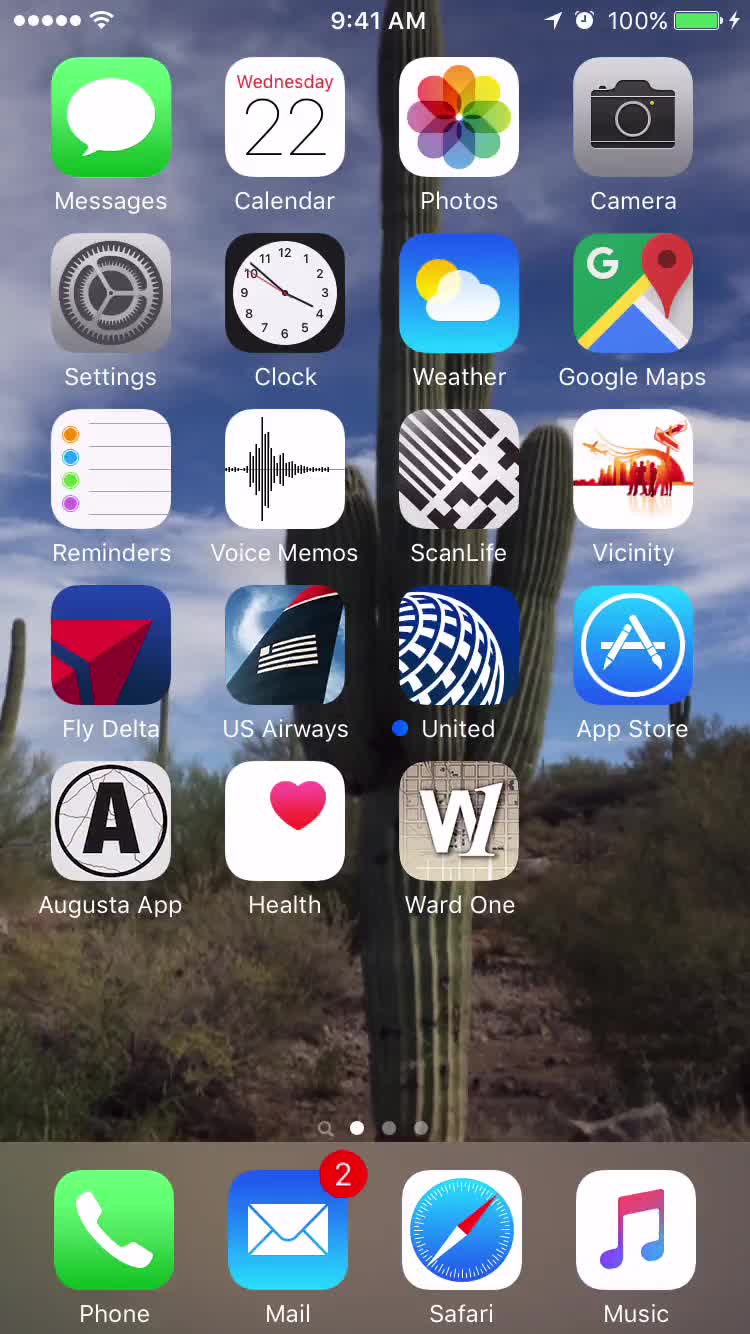Screen dimensions: 750x1334
Task: Launch the App Store
Action: [x=633, y=645]
